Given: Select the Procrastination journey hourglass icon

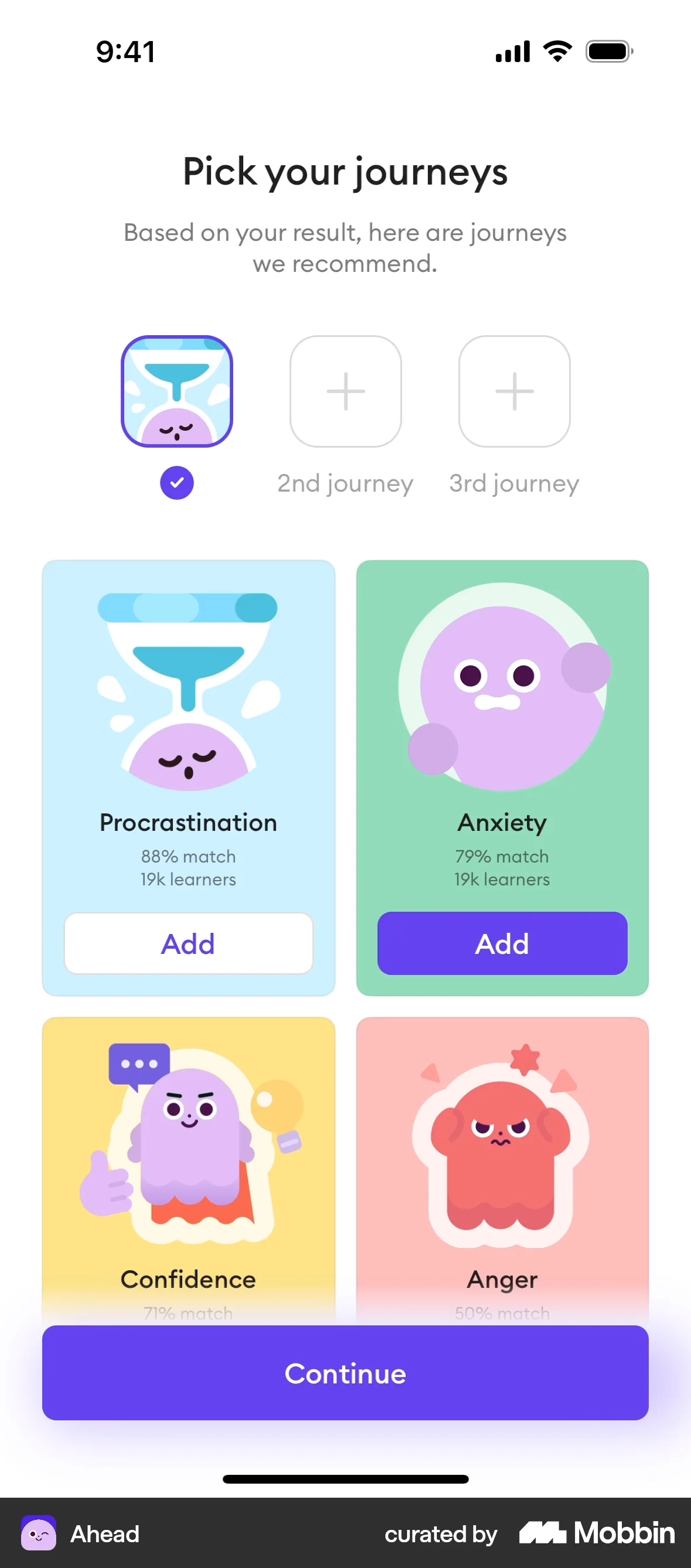Looking at the screenshot, I should 176,391.
